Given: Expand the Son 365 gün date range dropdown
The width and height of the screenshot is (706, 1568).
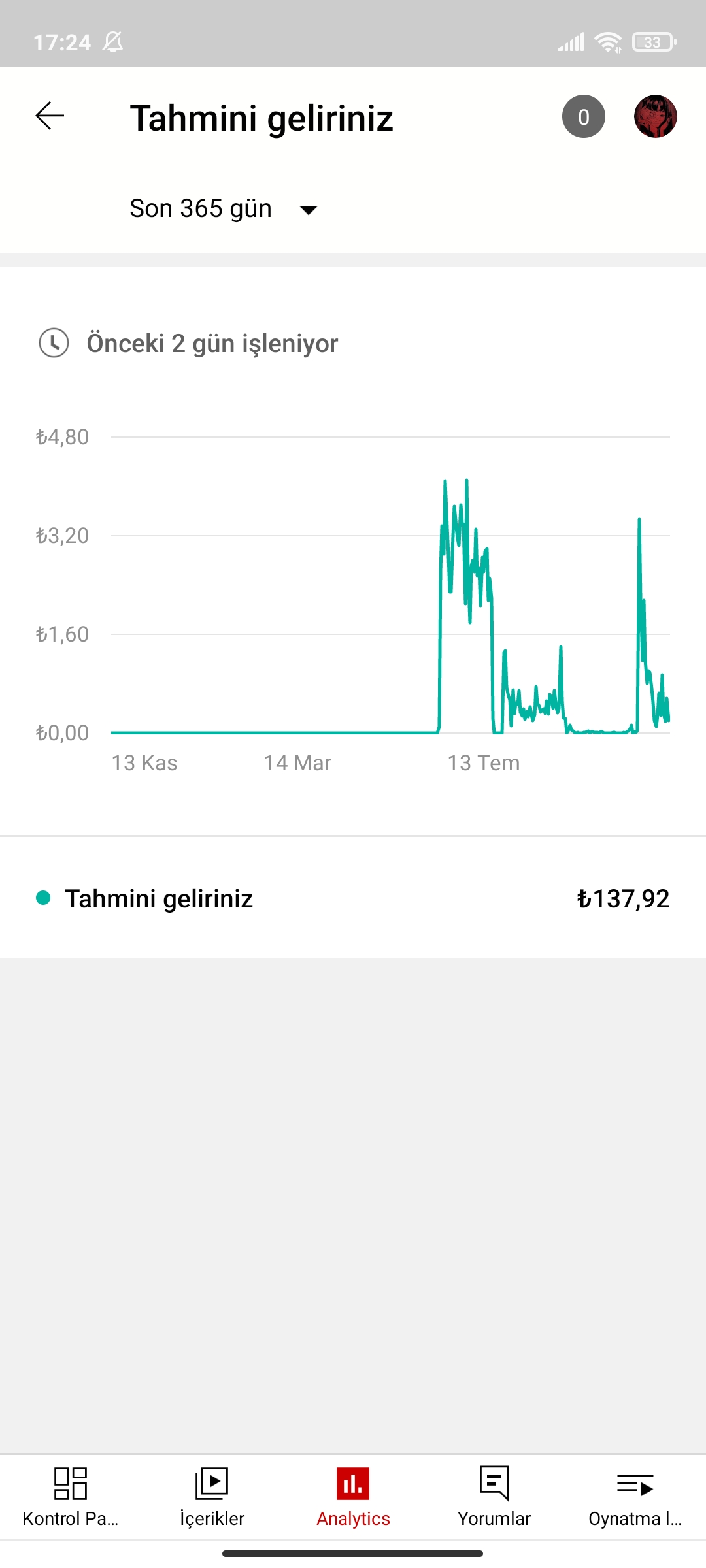Looking at the screenshot, I should pyautogui.click(x=224, y=209).
